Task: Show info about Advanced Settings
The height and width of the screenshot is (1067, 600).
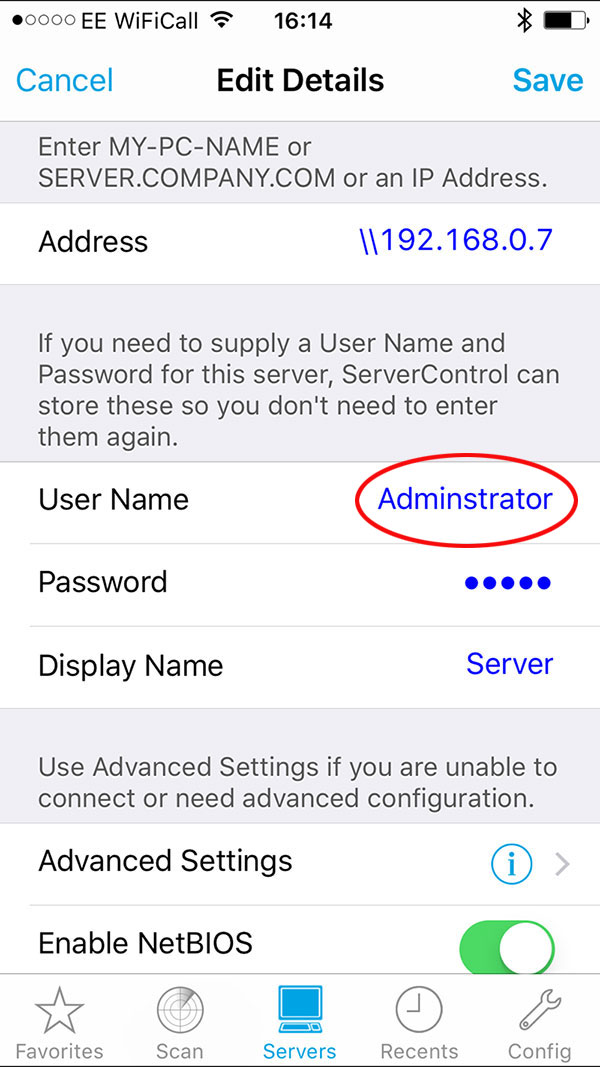Action: tap(512, 864)
